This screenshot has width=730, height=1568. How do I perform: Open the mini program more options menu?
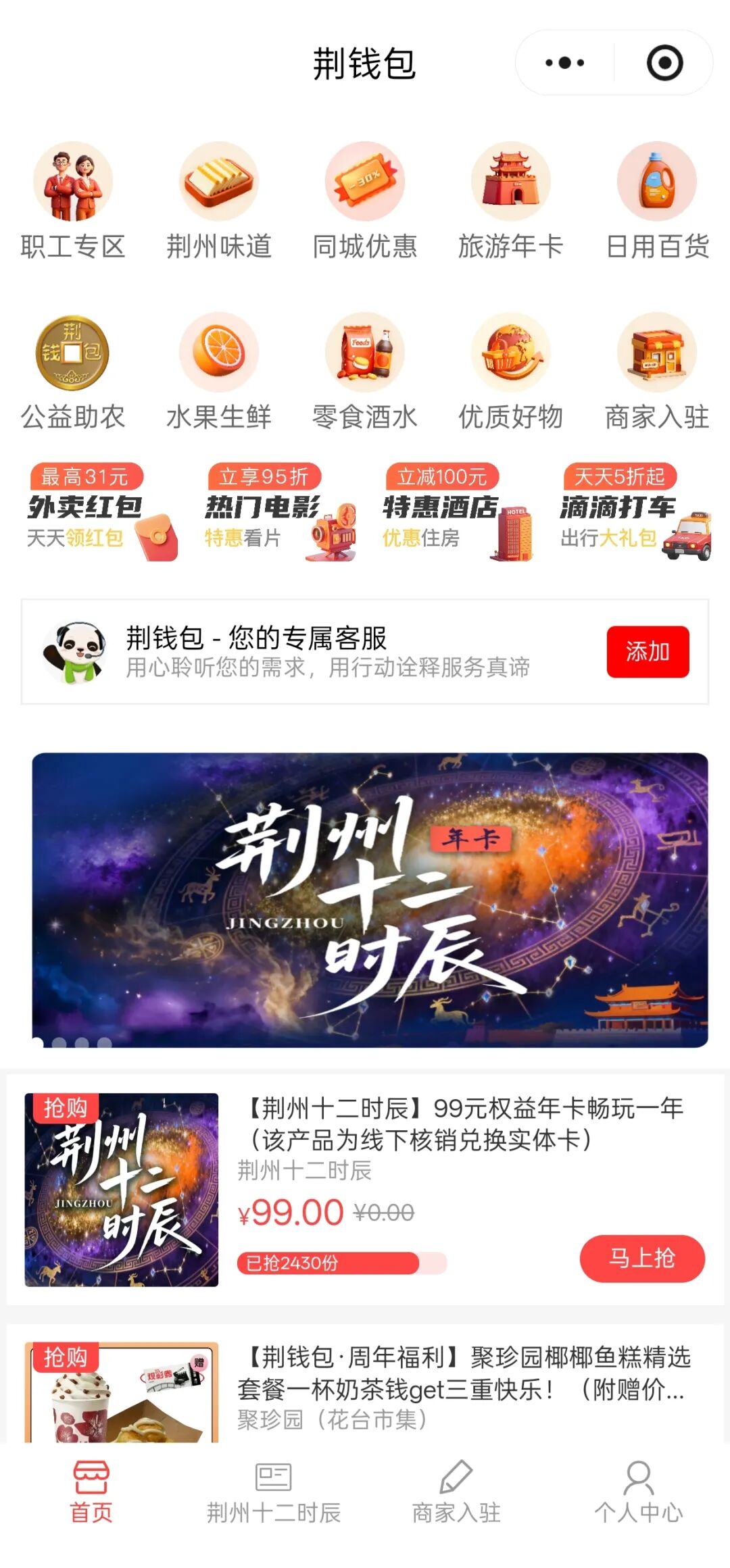point(564,63)
